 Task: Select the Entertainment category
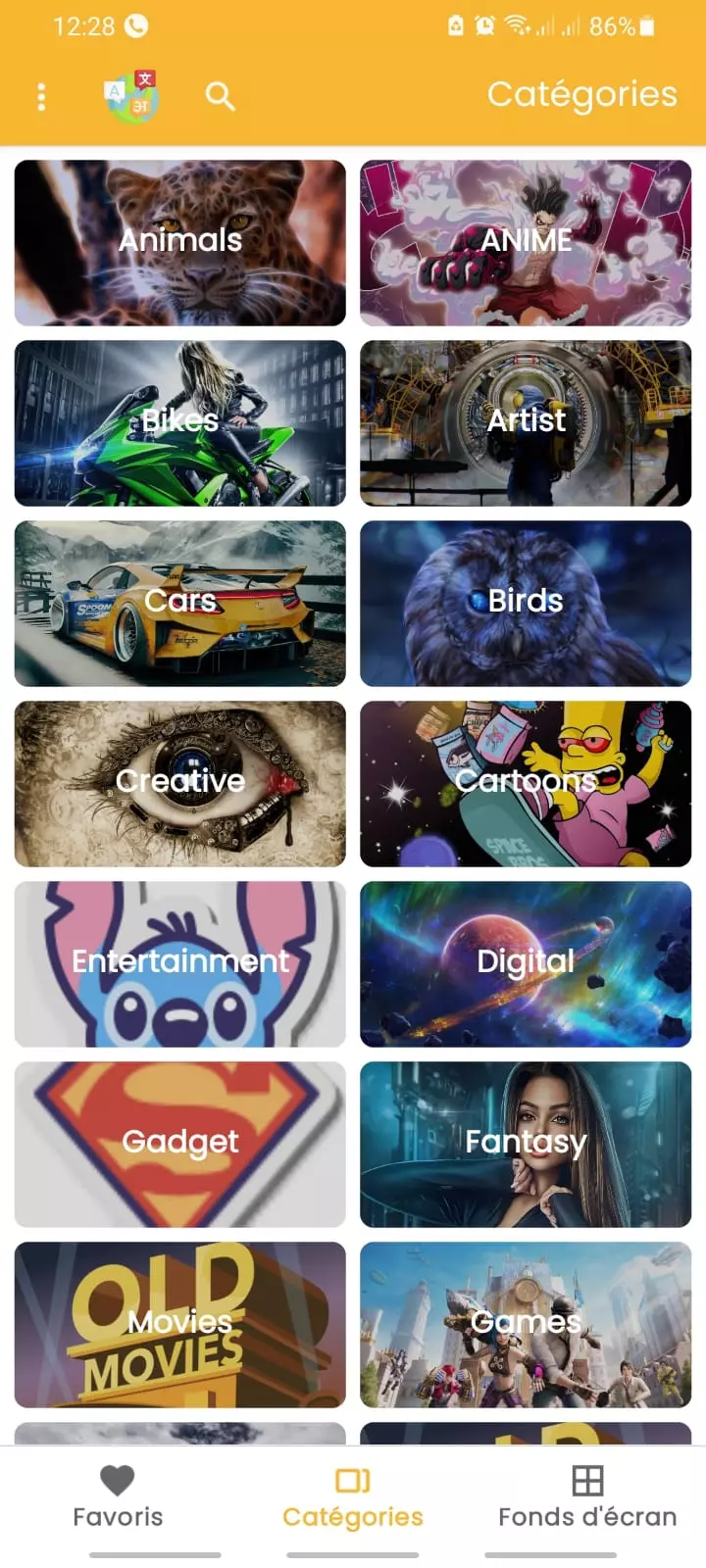click(x=180, y=963)
